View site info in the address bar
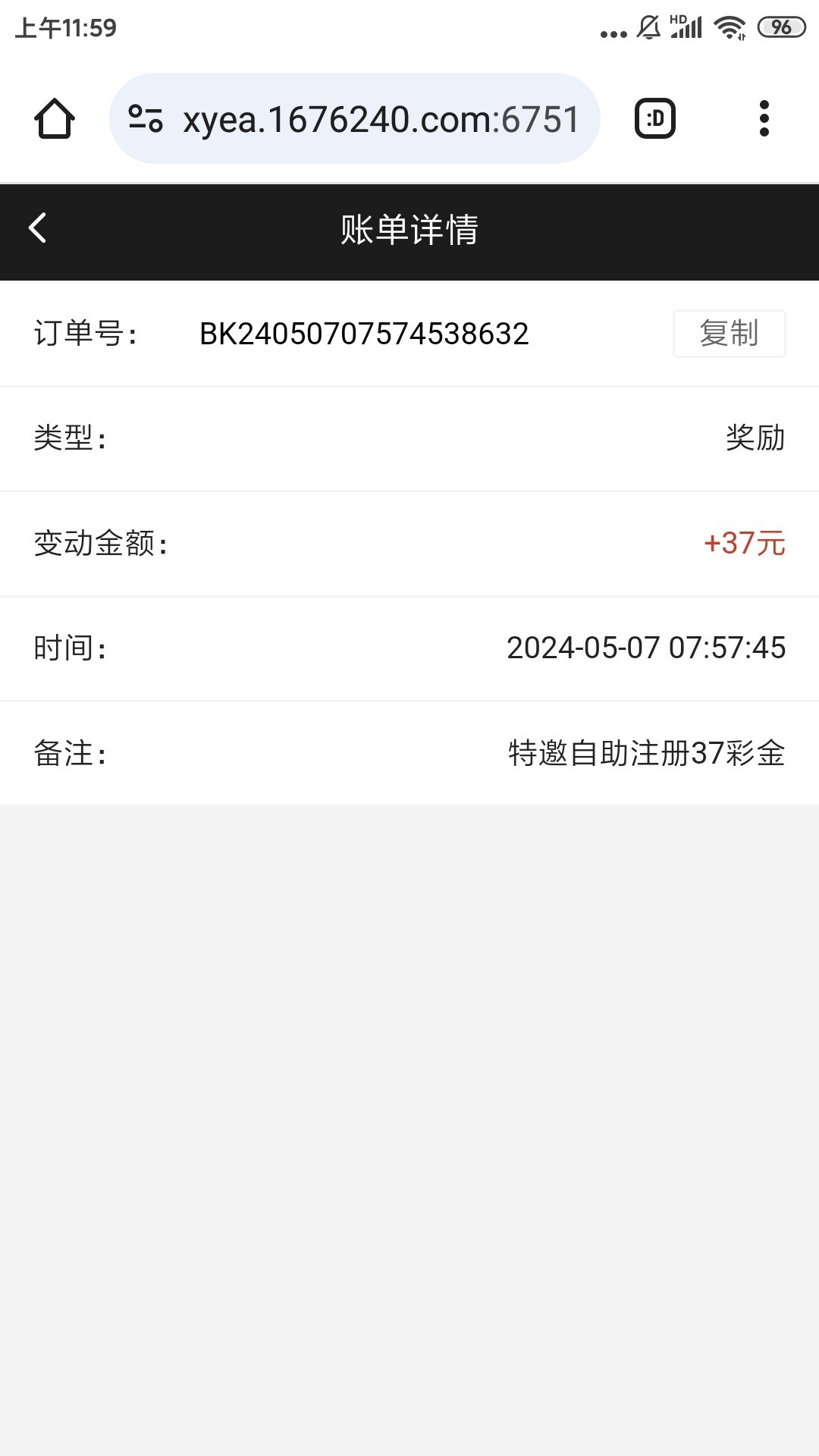Image resolution: width=819 pixels, height=1456 pixels. point(146,119)
